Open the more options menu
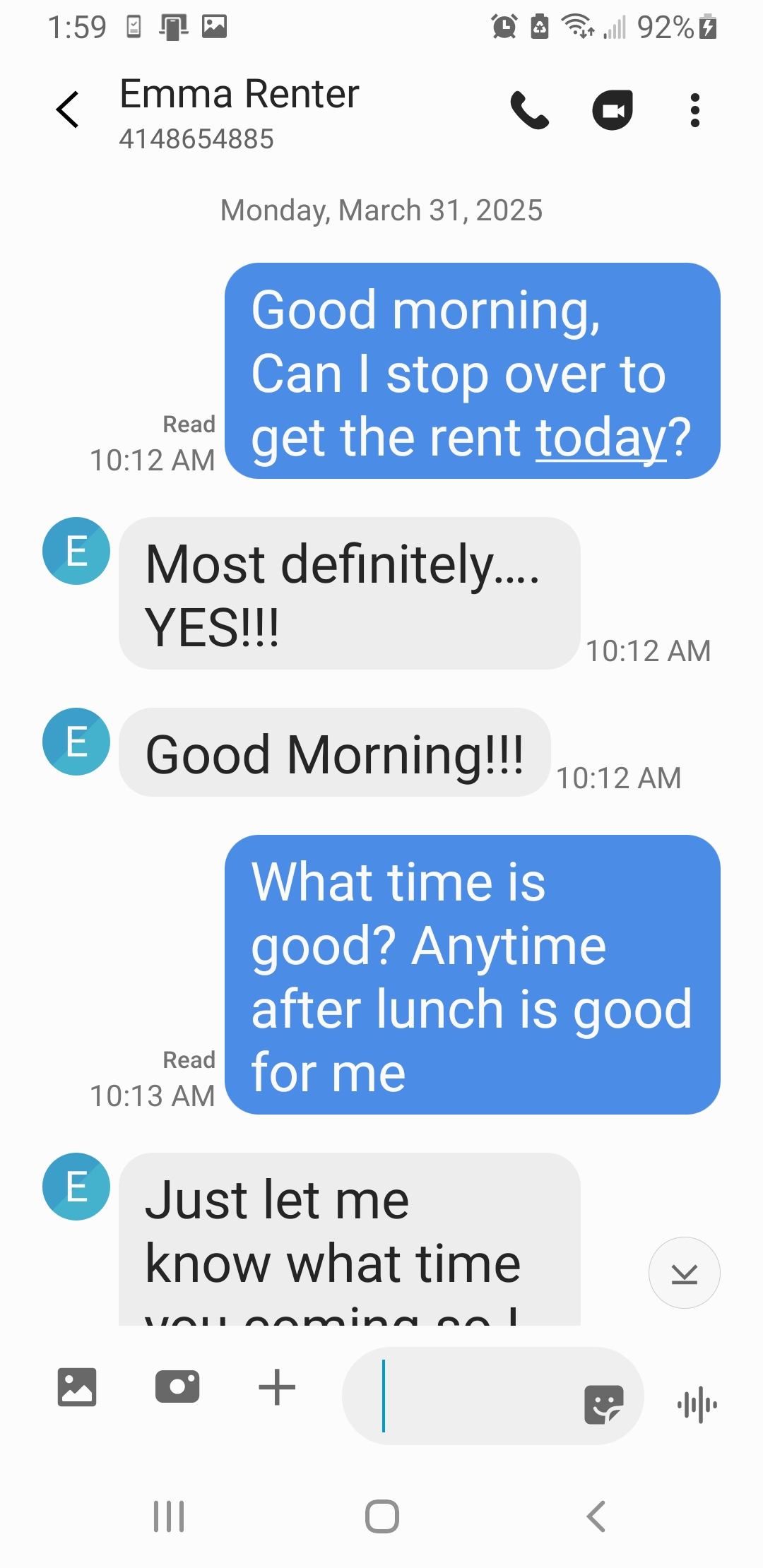 pyautogui.click(x=695, y=110)
